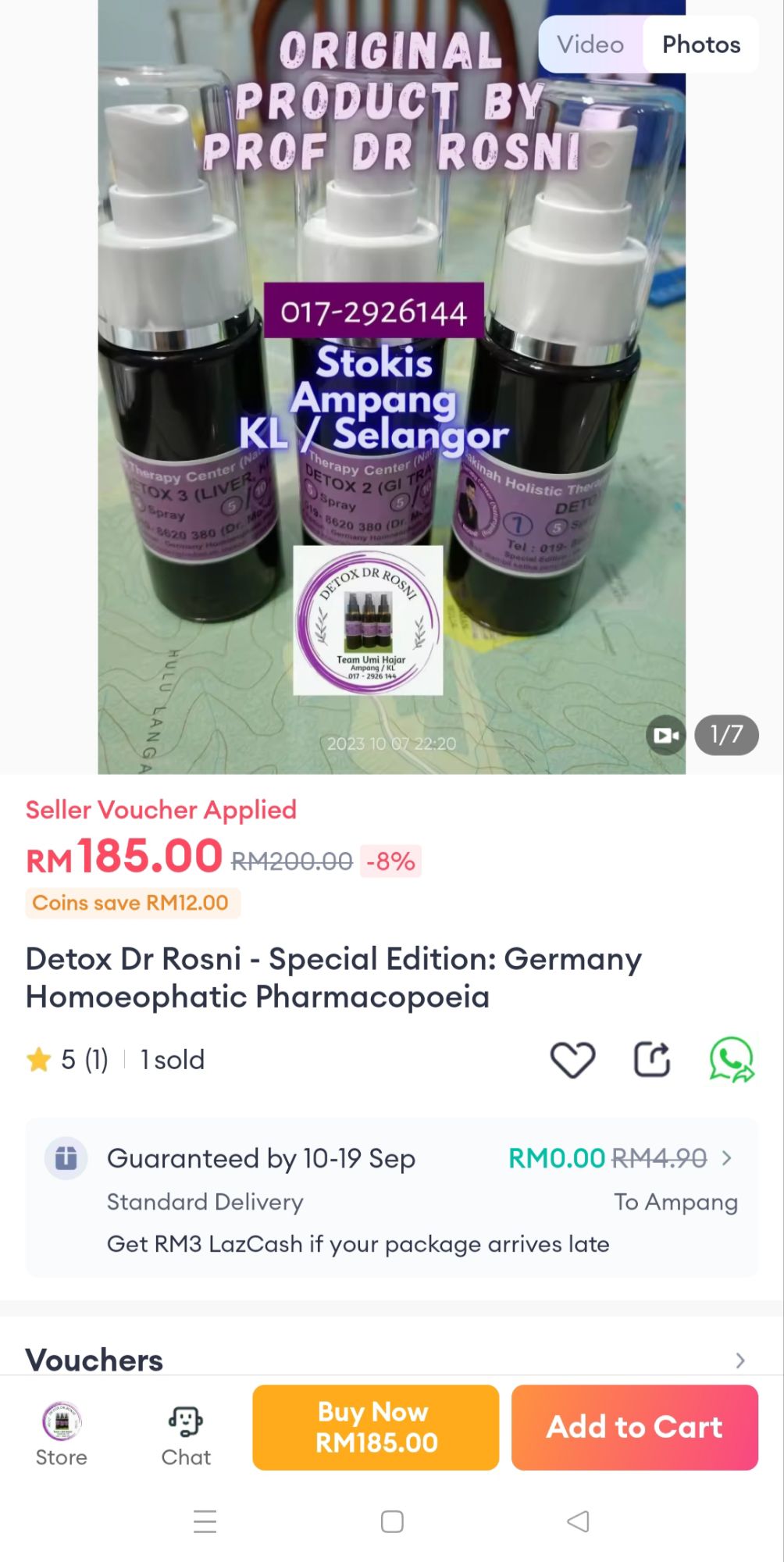
Task: Tap the Seller Voucher Applied label
Action: [x=160, y=810]
